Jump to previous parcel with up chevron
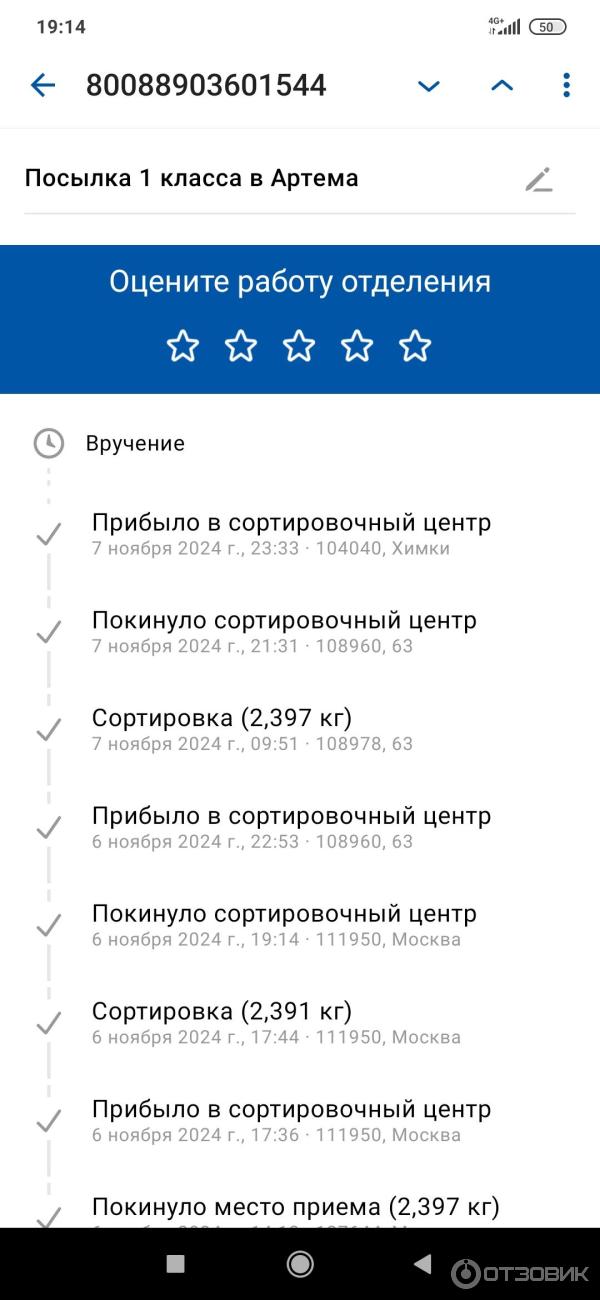600x1300 pixels. 502,86
